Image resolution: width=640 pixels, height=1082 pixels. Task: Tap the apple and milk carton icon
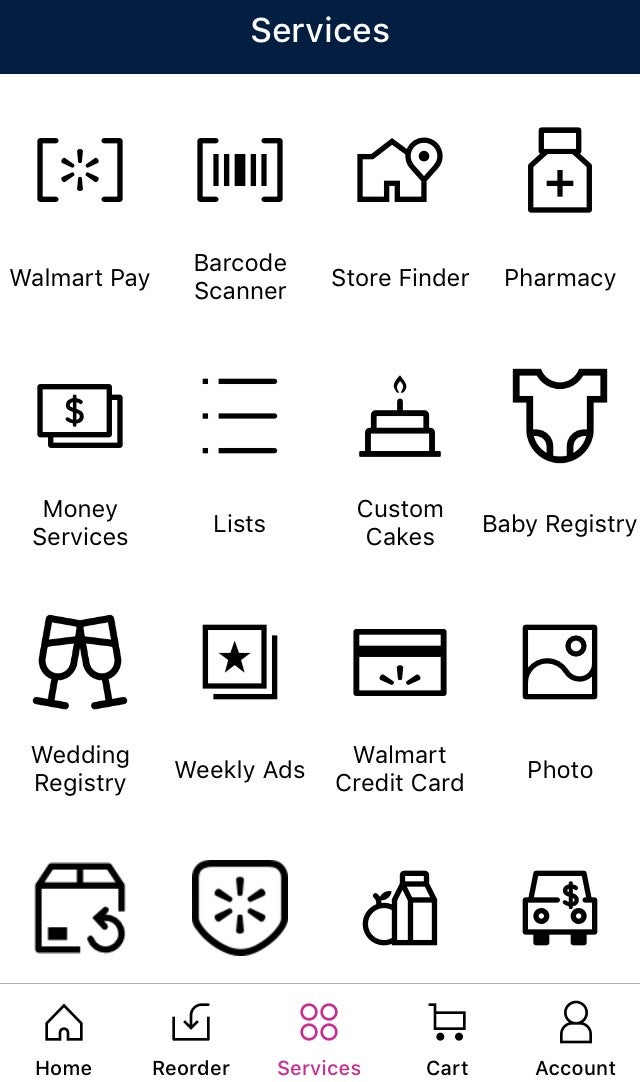click(400, 907)
